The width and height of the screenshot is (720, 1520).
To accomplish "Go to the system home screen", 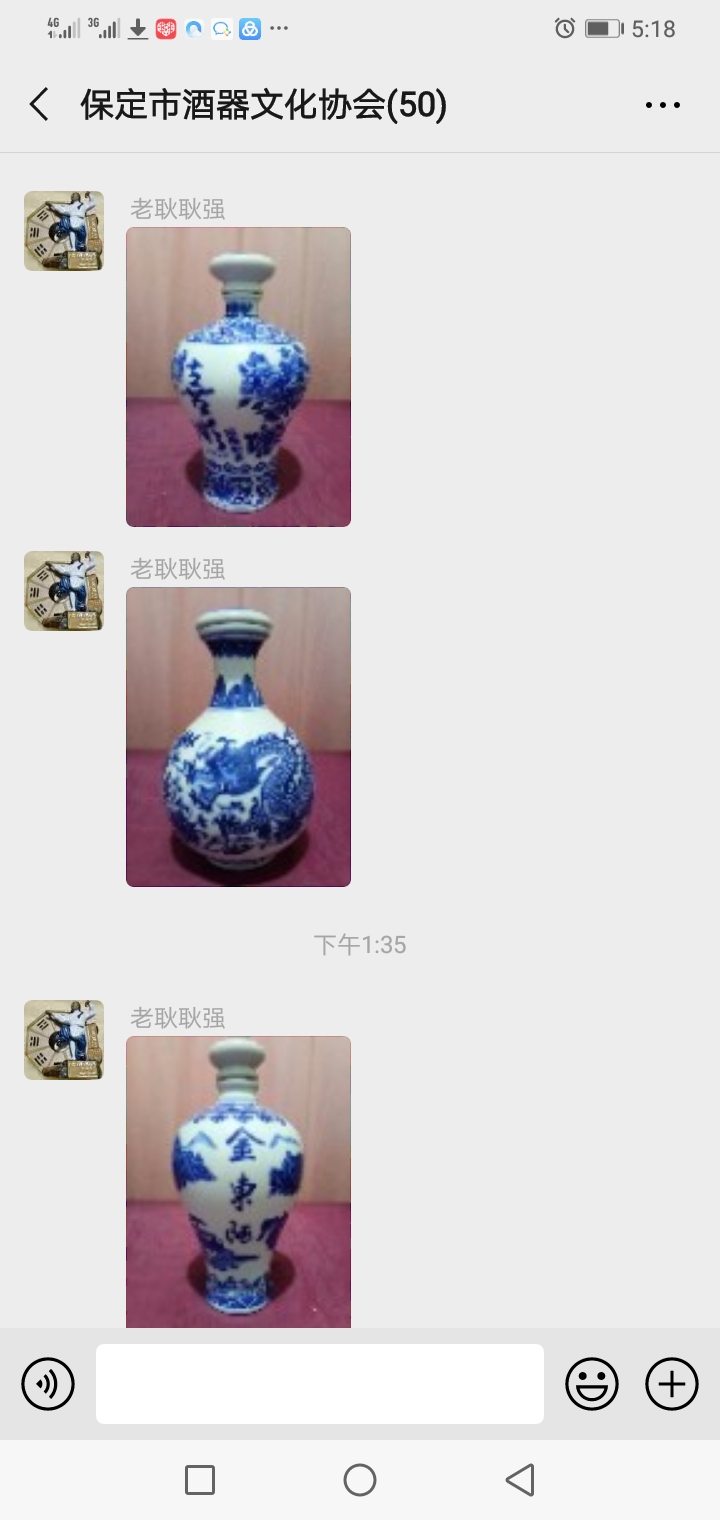I will click(x=360, y=1480).
